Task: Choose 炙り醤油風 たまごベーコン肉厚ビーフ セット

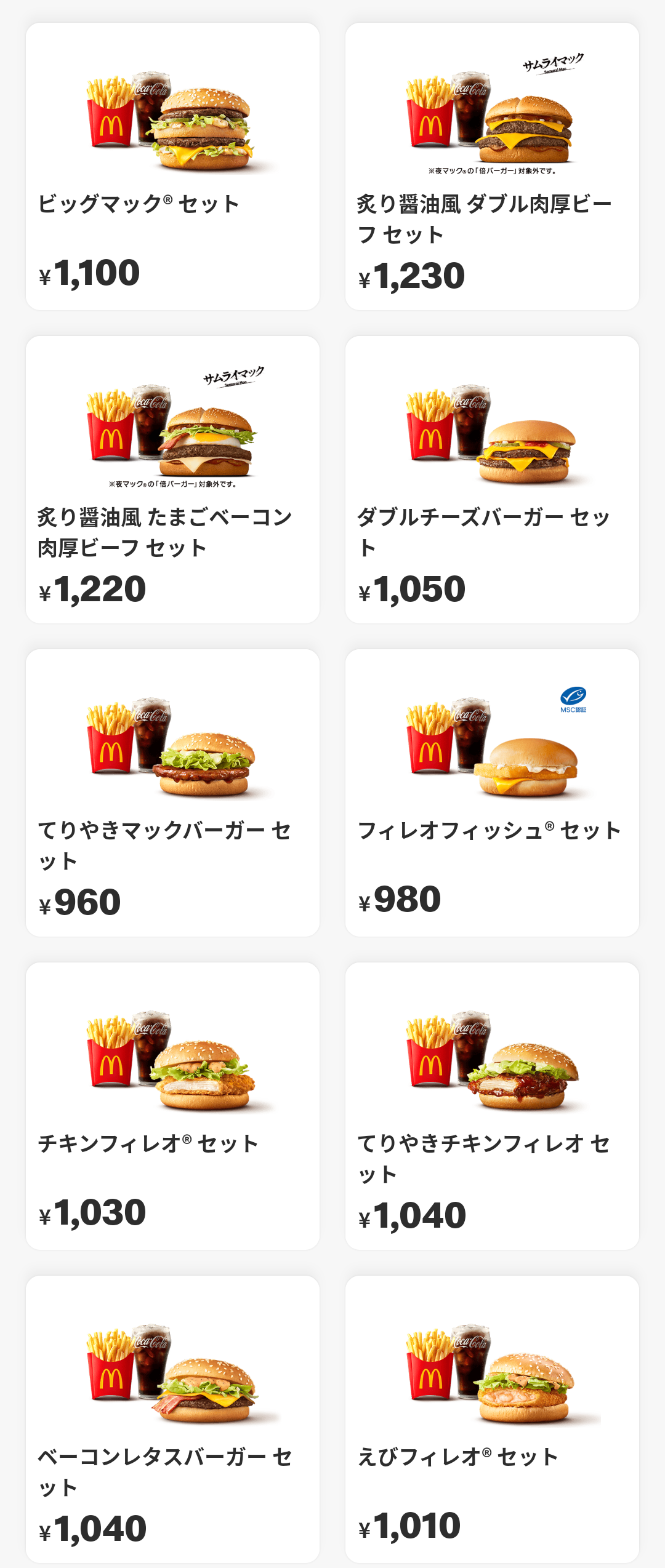Action: (172, 479)
